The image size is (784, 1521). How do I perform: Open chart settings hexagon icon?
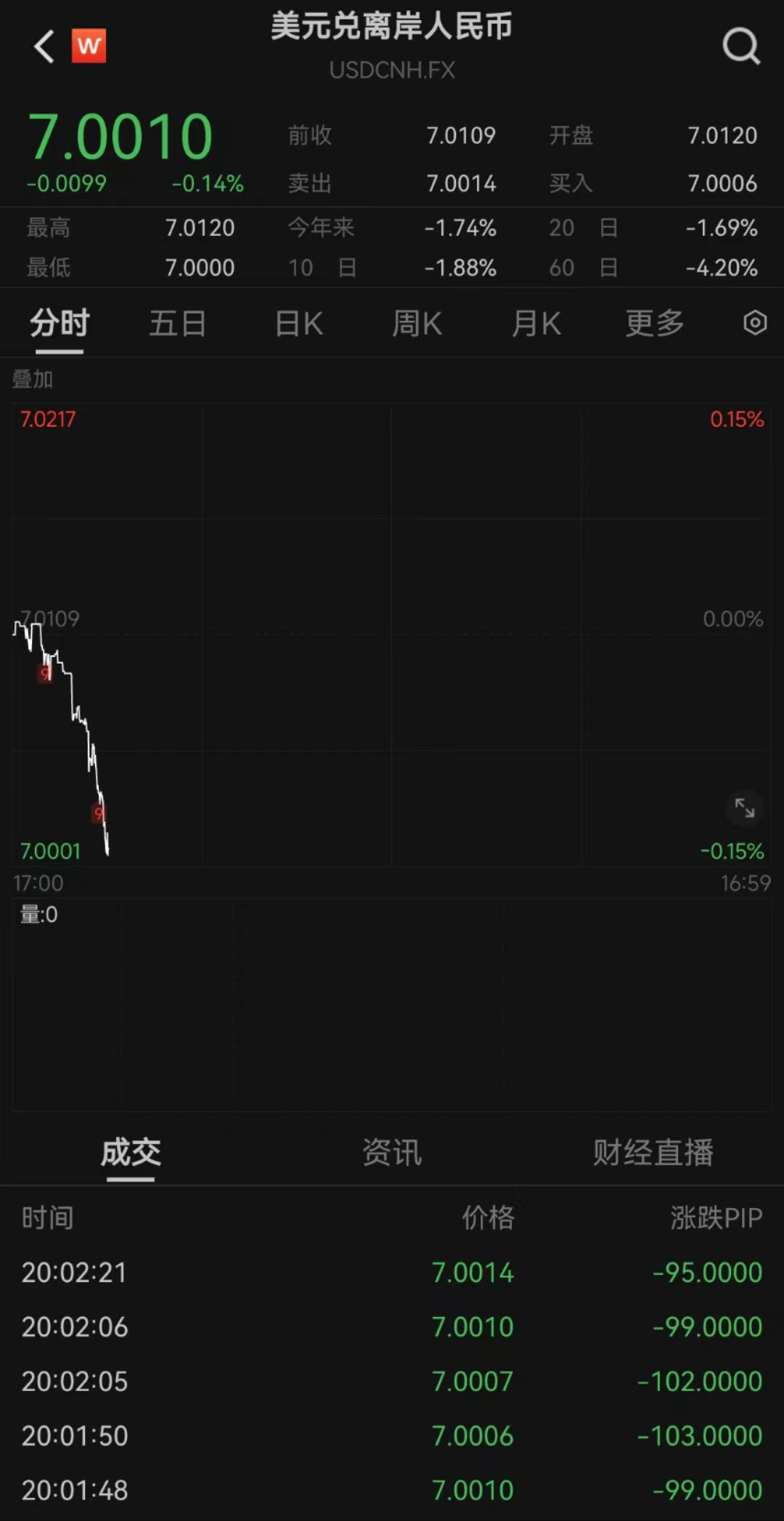click(x=755, y=322)
